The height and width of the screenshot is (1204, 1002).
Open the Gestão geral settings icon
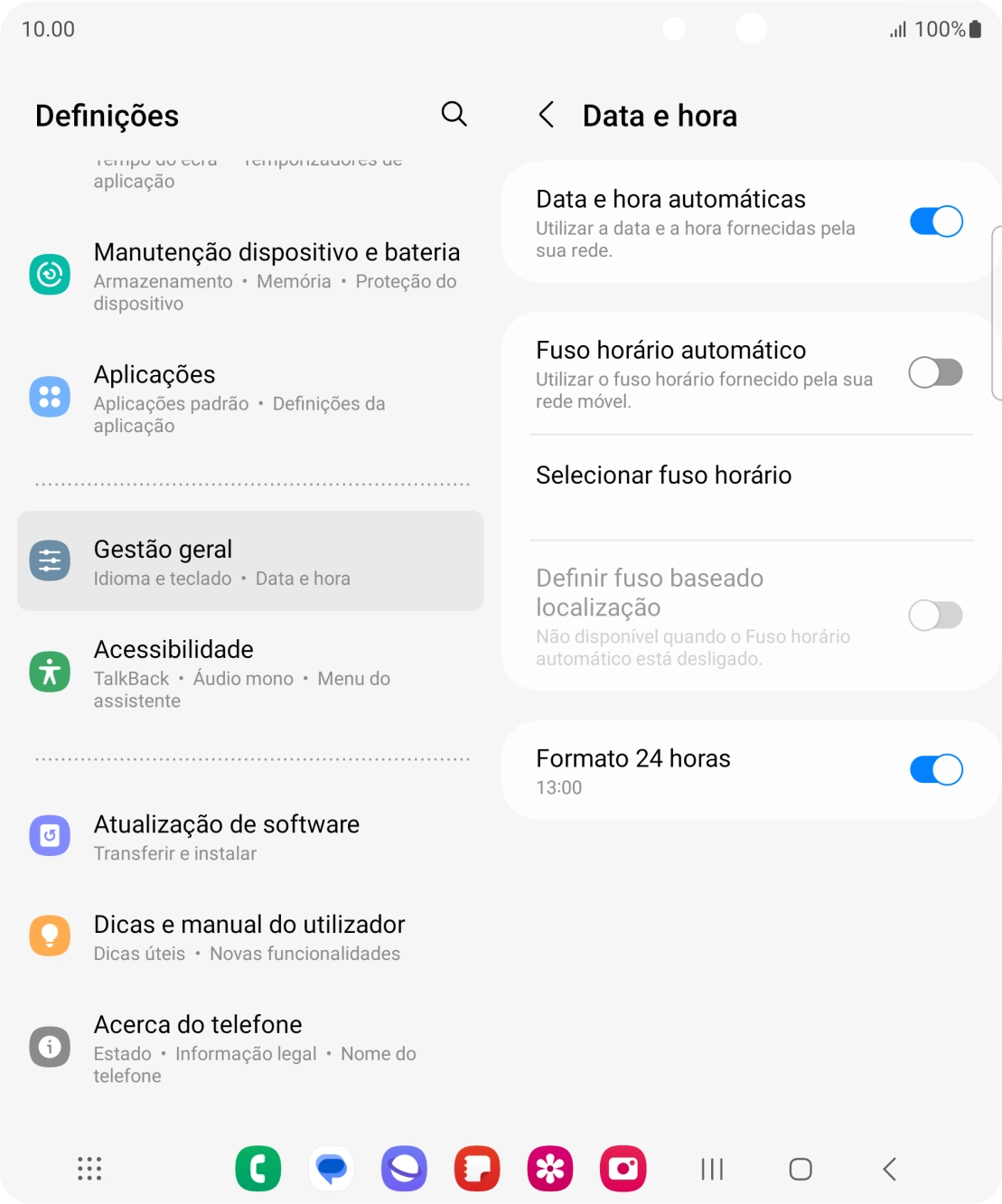click(50, 560)
